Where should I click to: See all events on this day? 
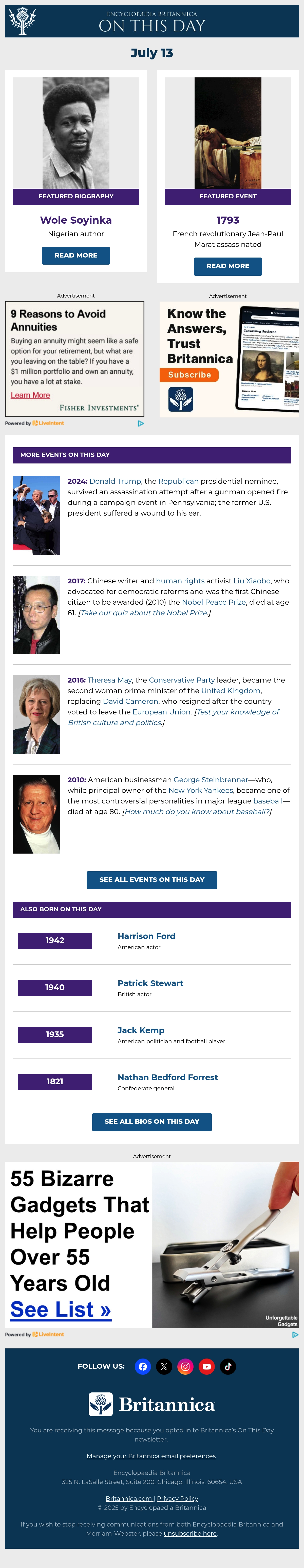(152, 880)
